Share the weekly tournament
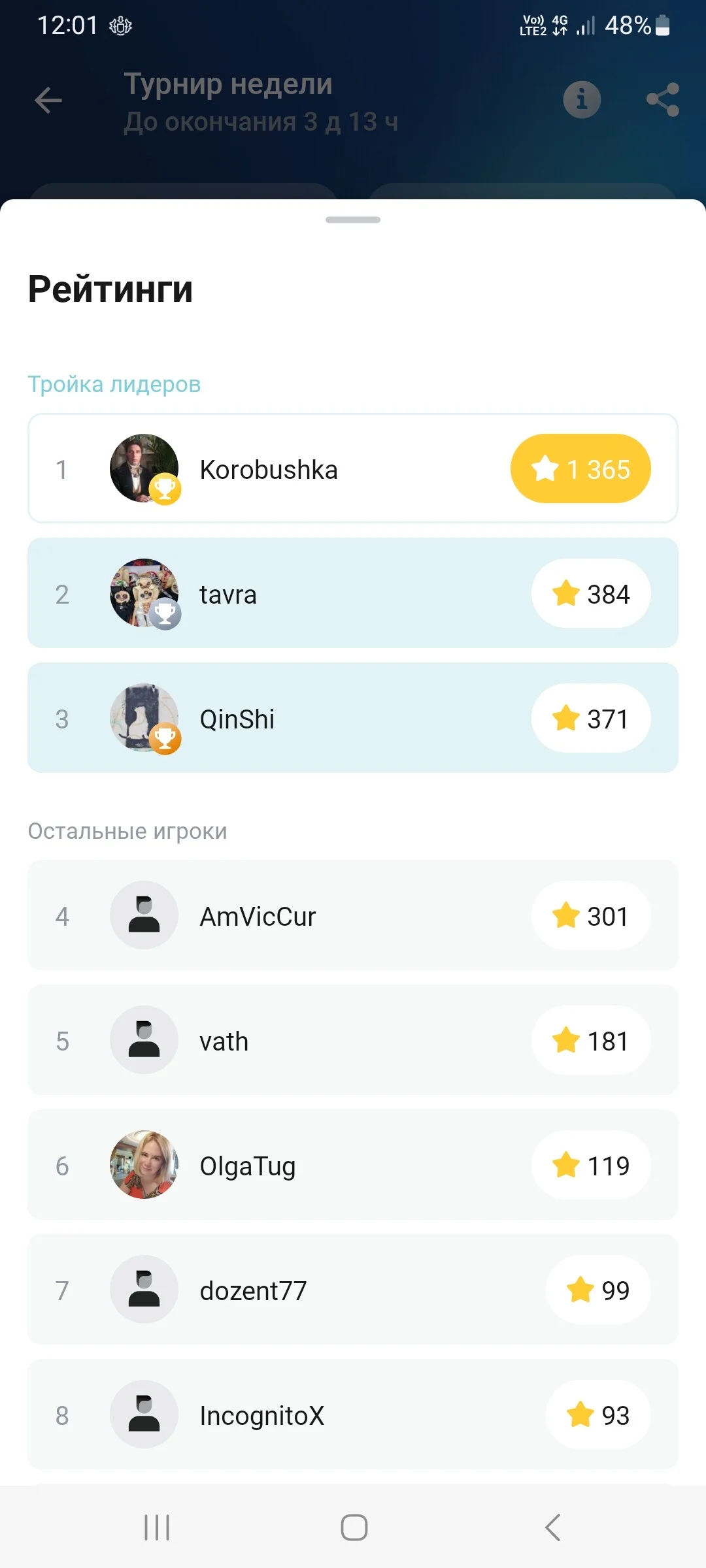Viewport: 706px width, 1568px height. tap(663, 100)
